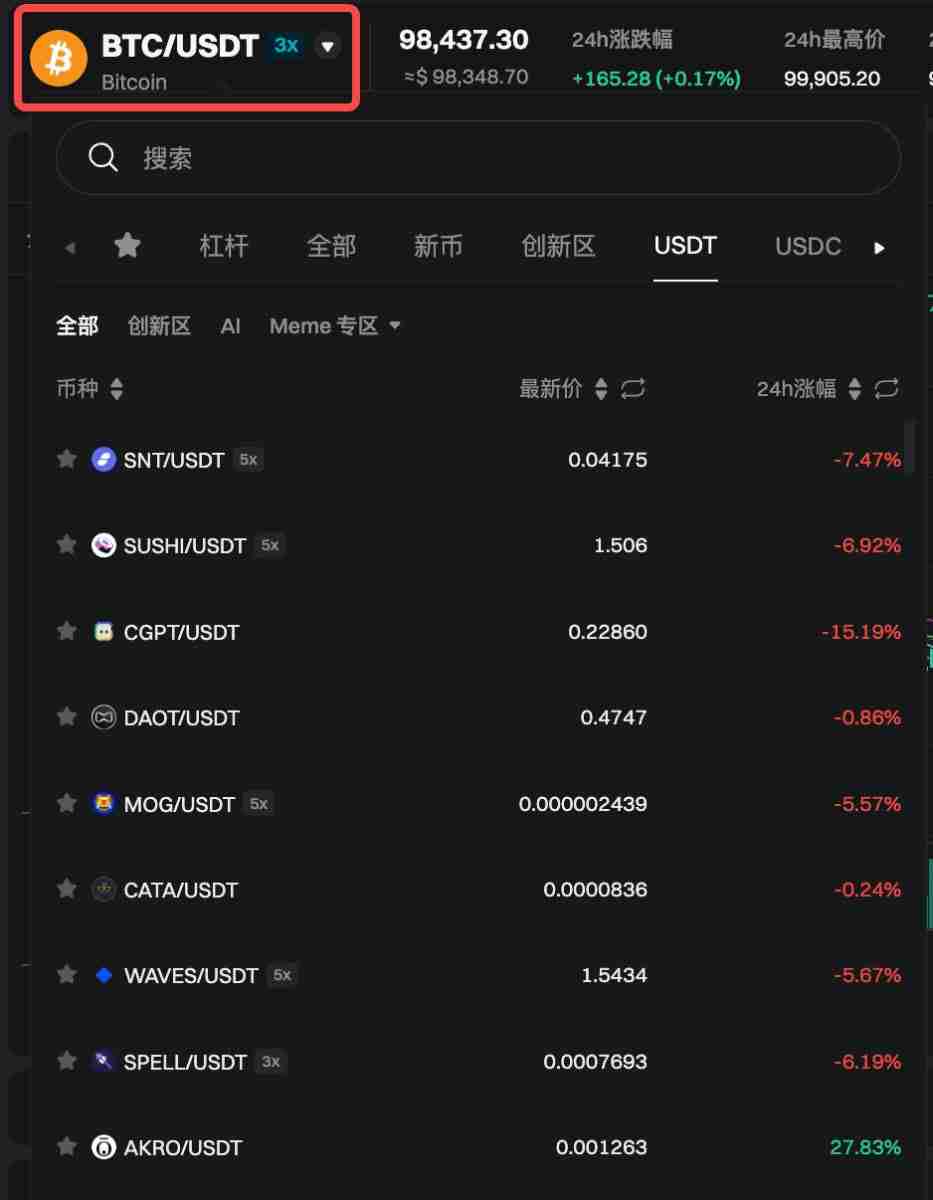Sort coins using 币种 sort arrows
933x1200 pixels.
point(117,389)
